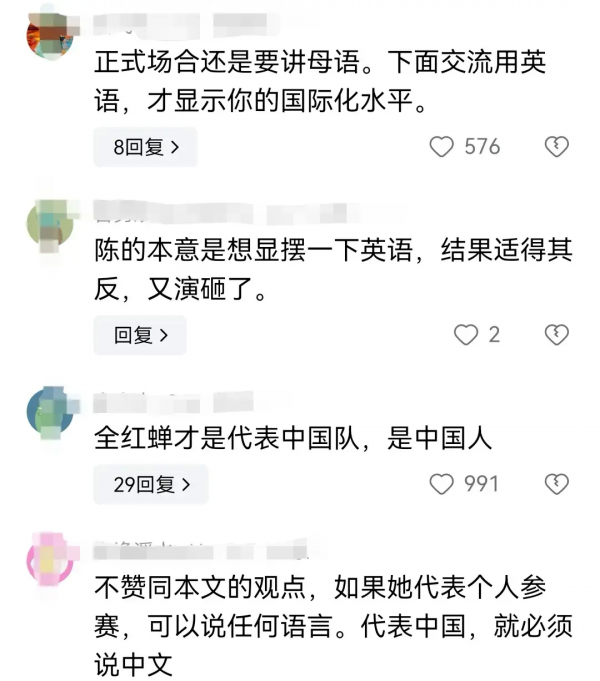
Task: Open avatar of the 全红婵 commenter
Action: tap(50, 411)
